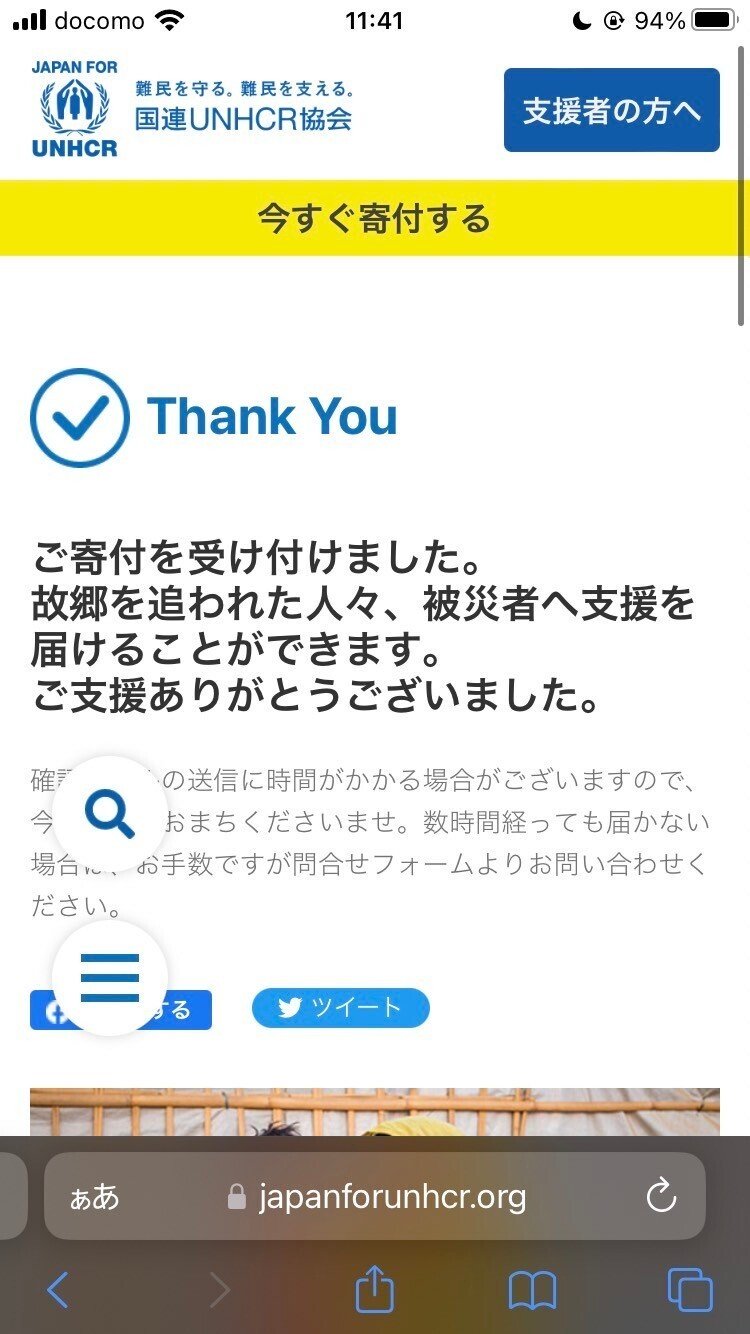750x1334 pixels.
Task: Reload the page in Safari
Action: (661, 1196)
